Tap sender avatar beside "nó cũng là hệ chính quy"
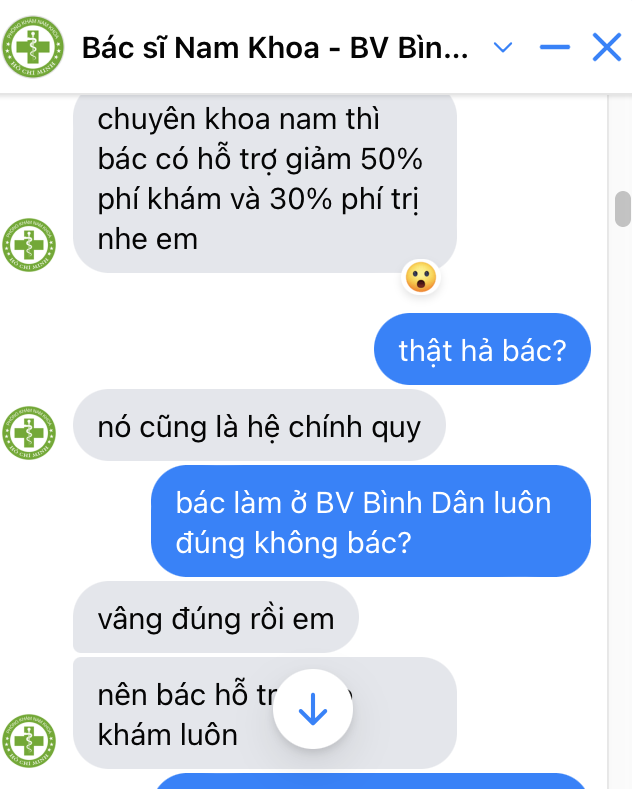632x810 pixels. point(31,432)
